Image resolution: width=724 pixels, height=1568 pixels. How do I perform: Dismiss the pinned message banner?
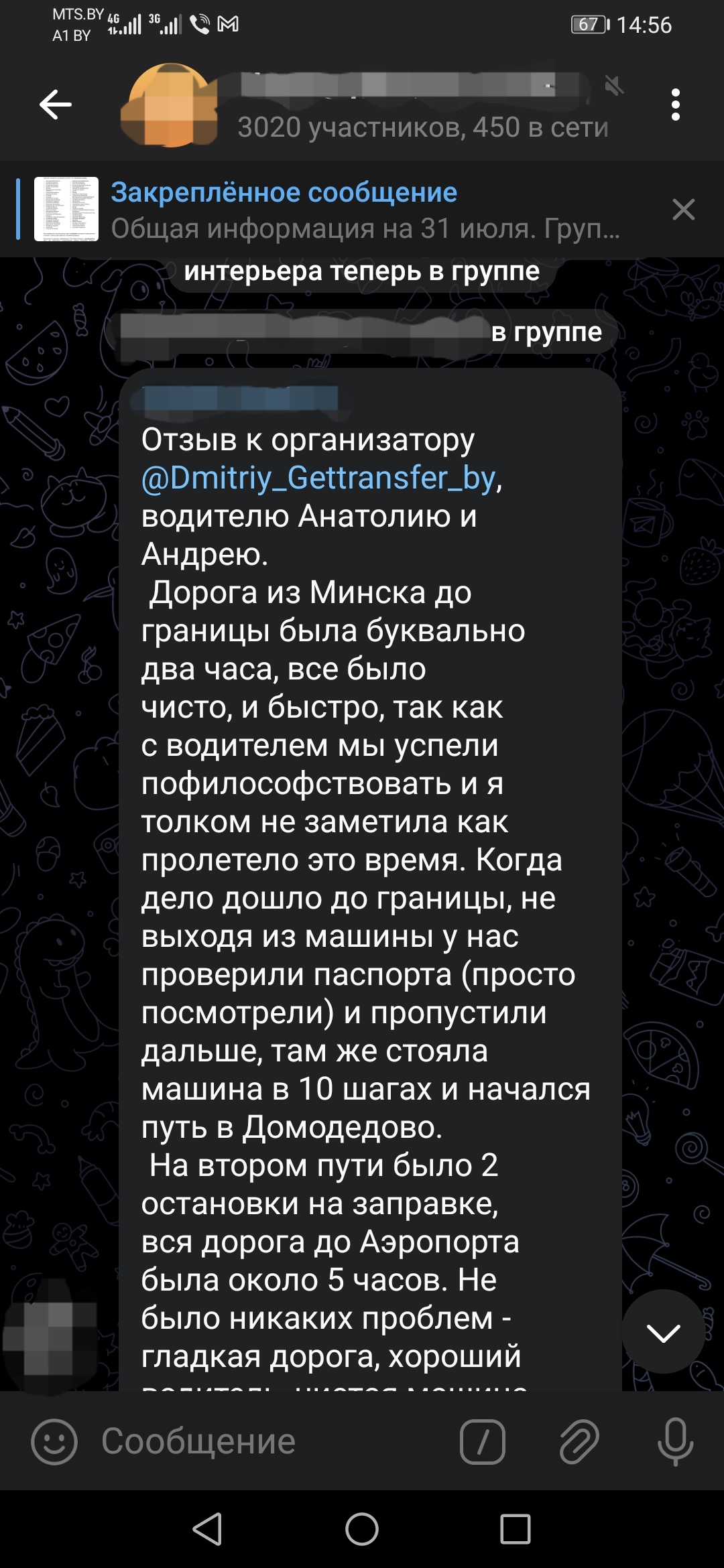tap(683, 210)
